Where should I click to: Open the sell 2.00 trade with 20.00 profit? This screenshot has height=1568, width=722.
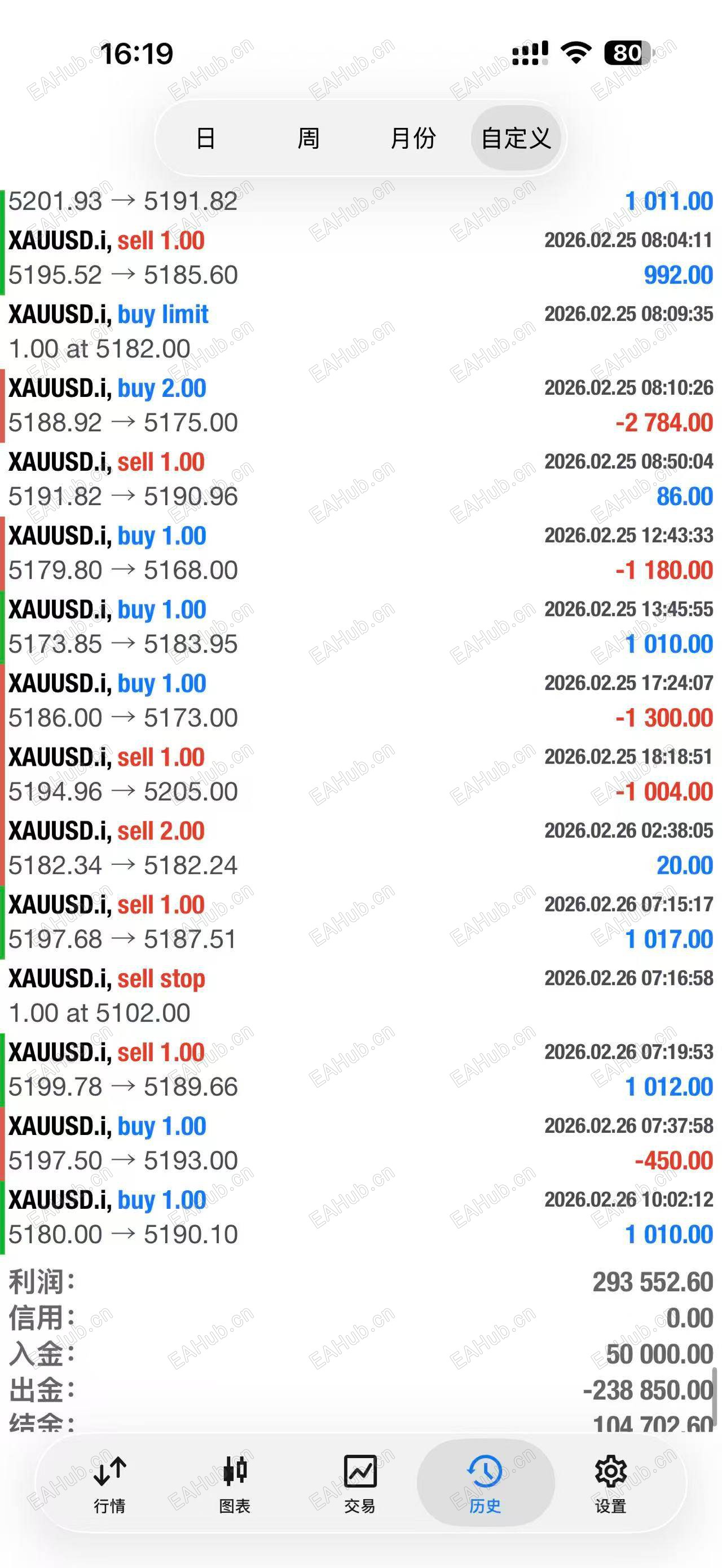click(x=359, y=848)
